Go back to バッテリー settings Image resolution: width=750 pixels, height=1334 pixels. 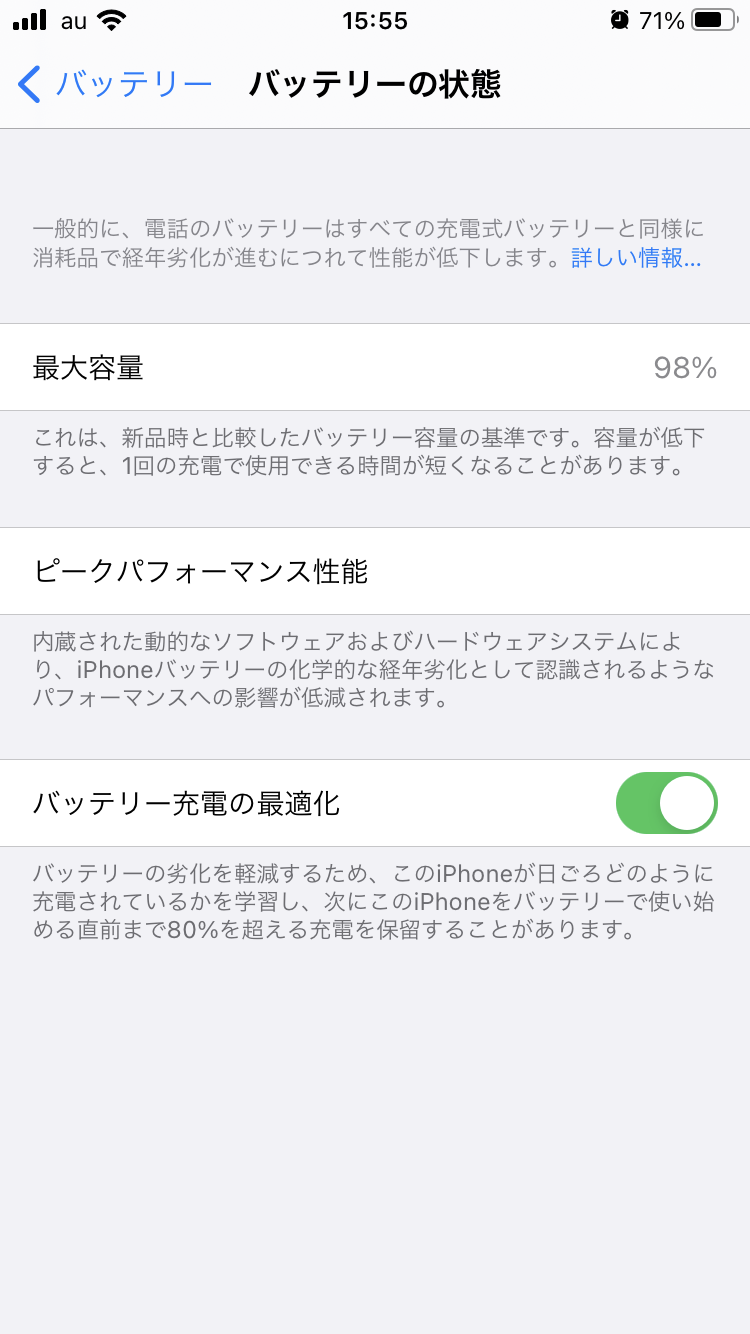pyautogui.click(x=115, y=85)
